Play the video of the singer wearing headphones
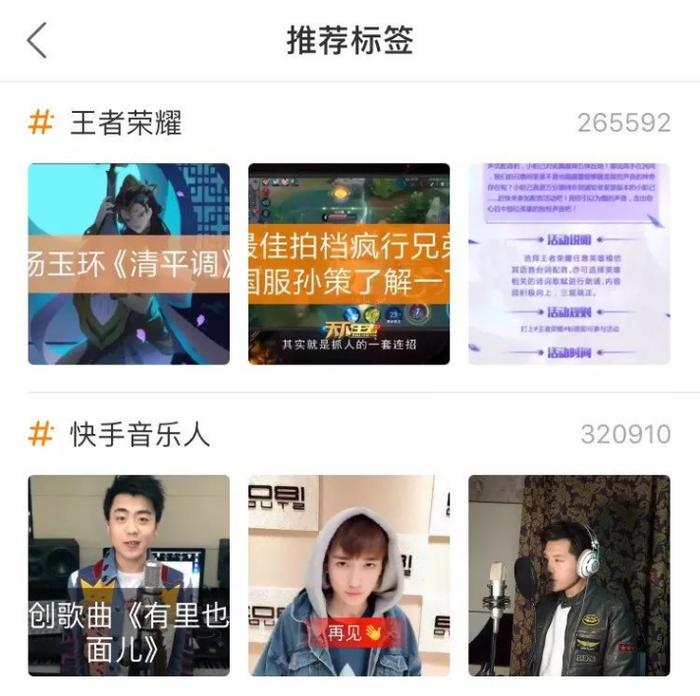 point(568,575)
